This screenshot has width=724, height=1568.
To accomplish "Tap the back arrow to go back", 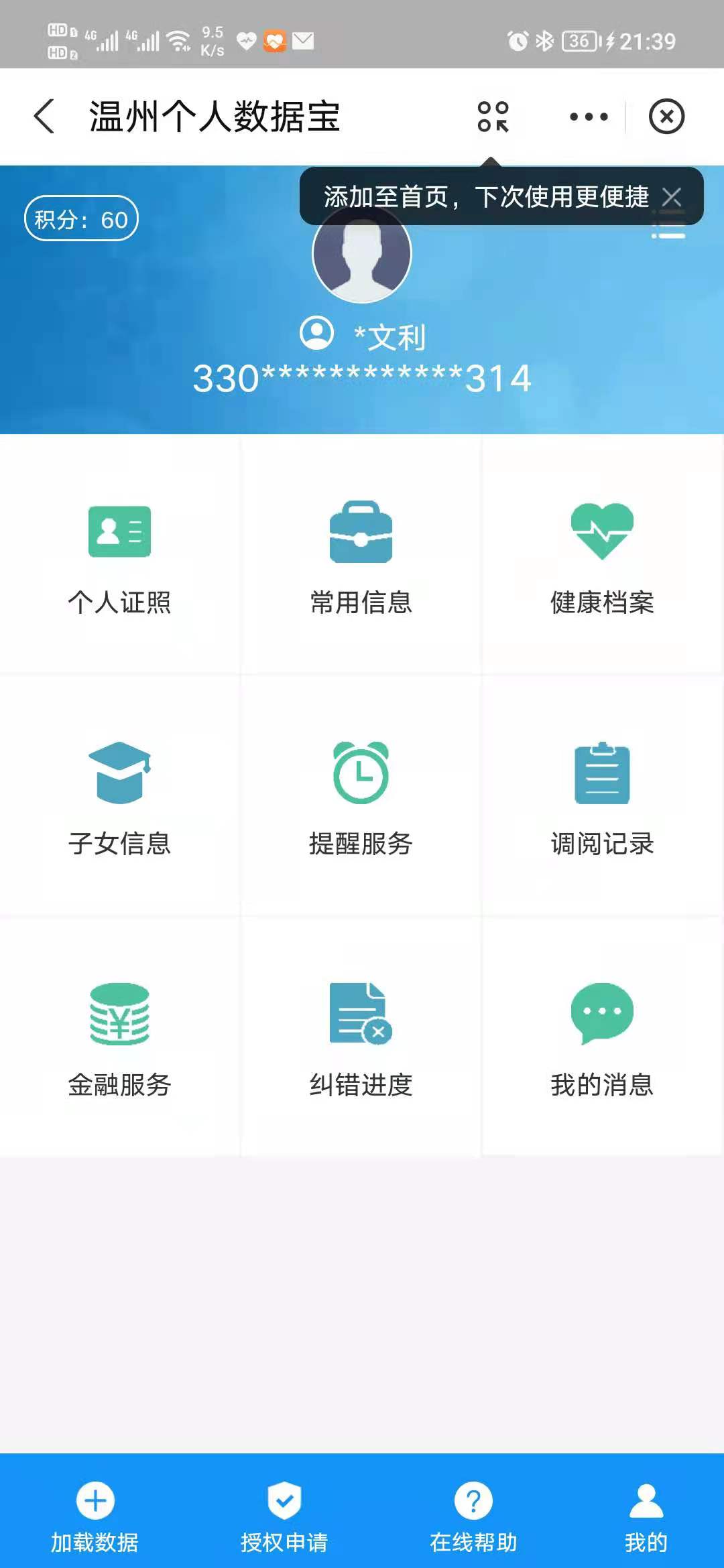I will tap(44, 116).
